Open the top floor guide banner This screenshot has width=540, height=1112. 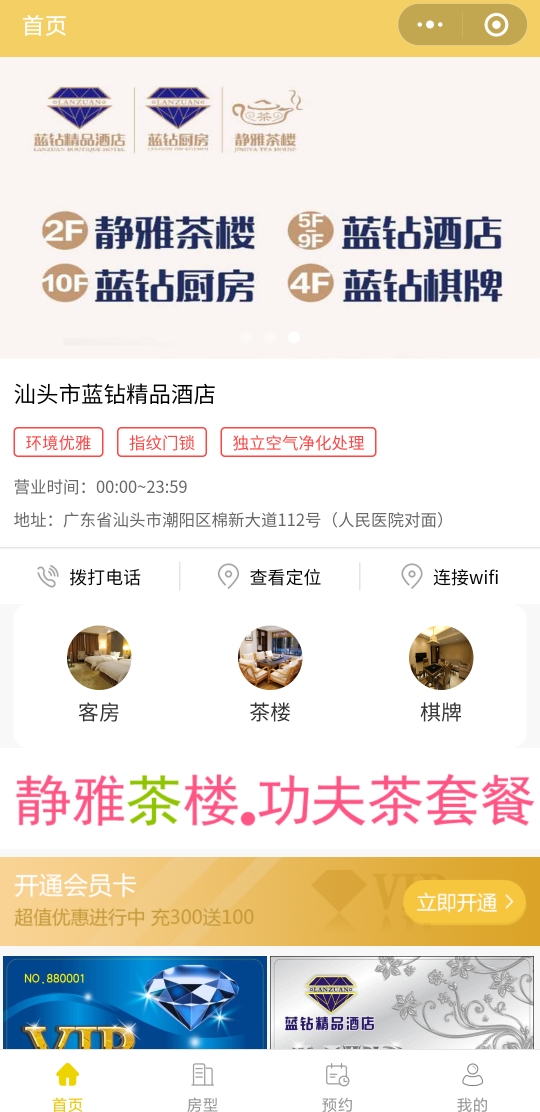(270, 207)
